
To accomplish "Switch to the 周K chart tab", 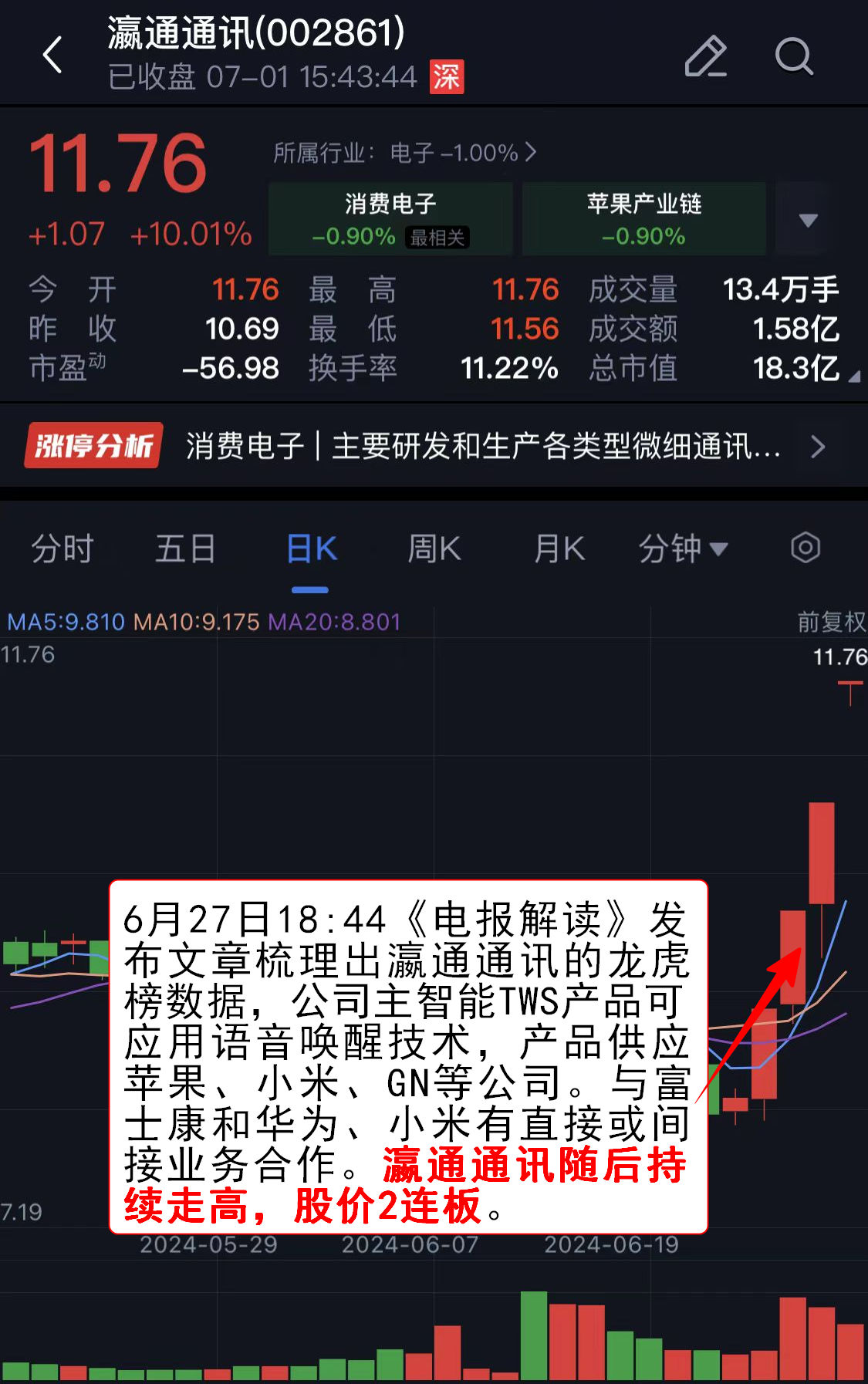I will pos(434,549).
